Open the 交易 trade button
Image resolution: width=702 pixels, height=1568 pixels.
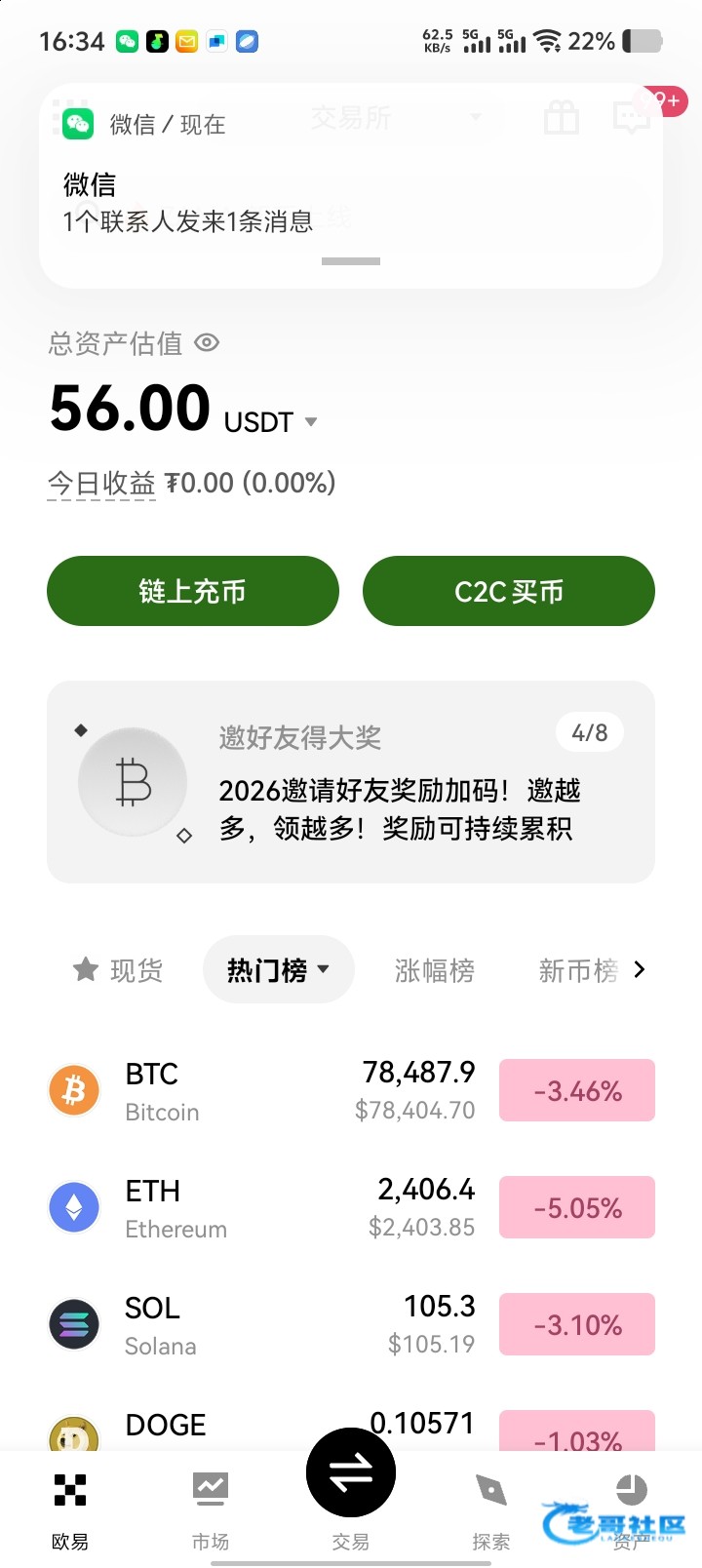351,1474
